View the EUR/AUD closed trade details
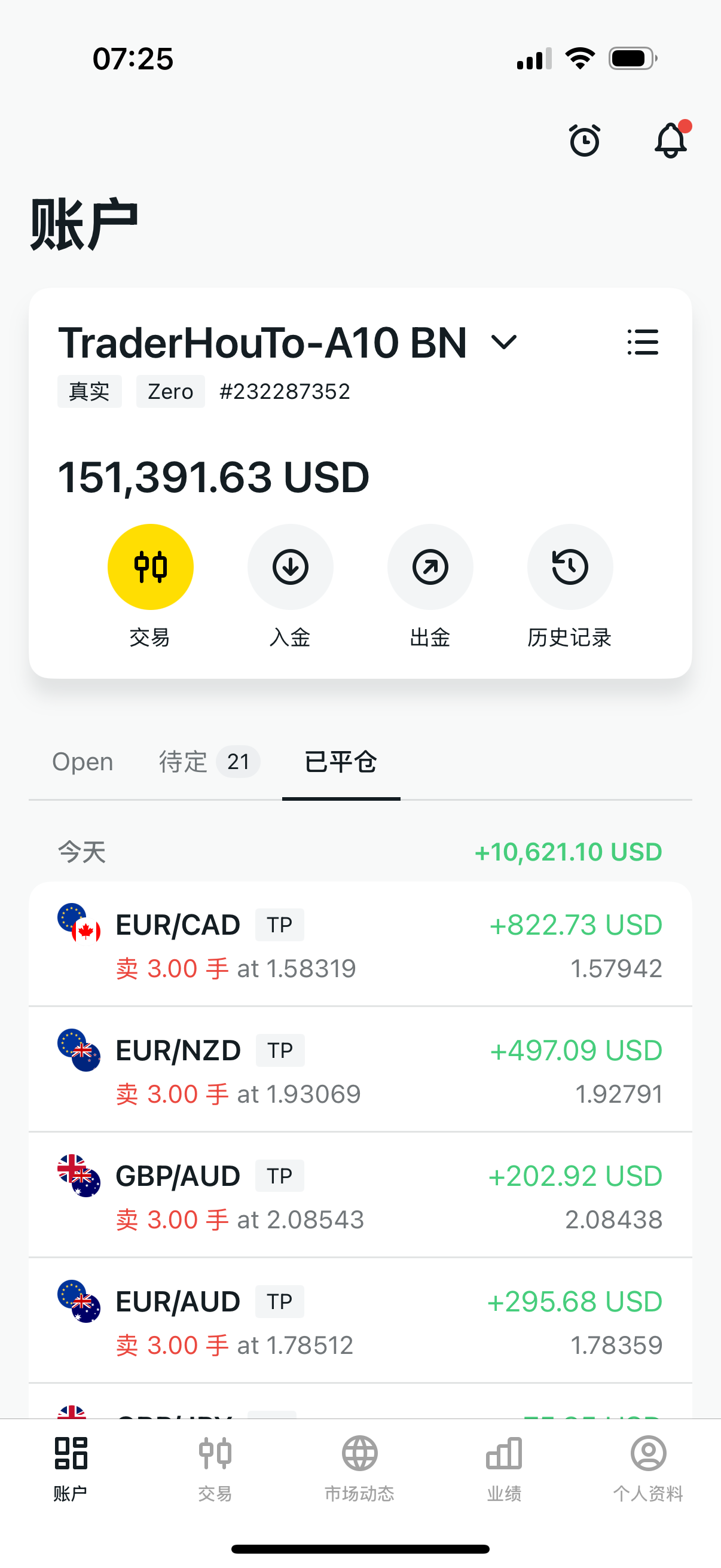 tap(360, 1321)
